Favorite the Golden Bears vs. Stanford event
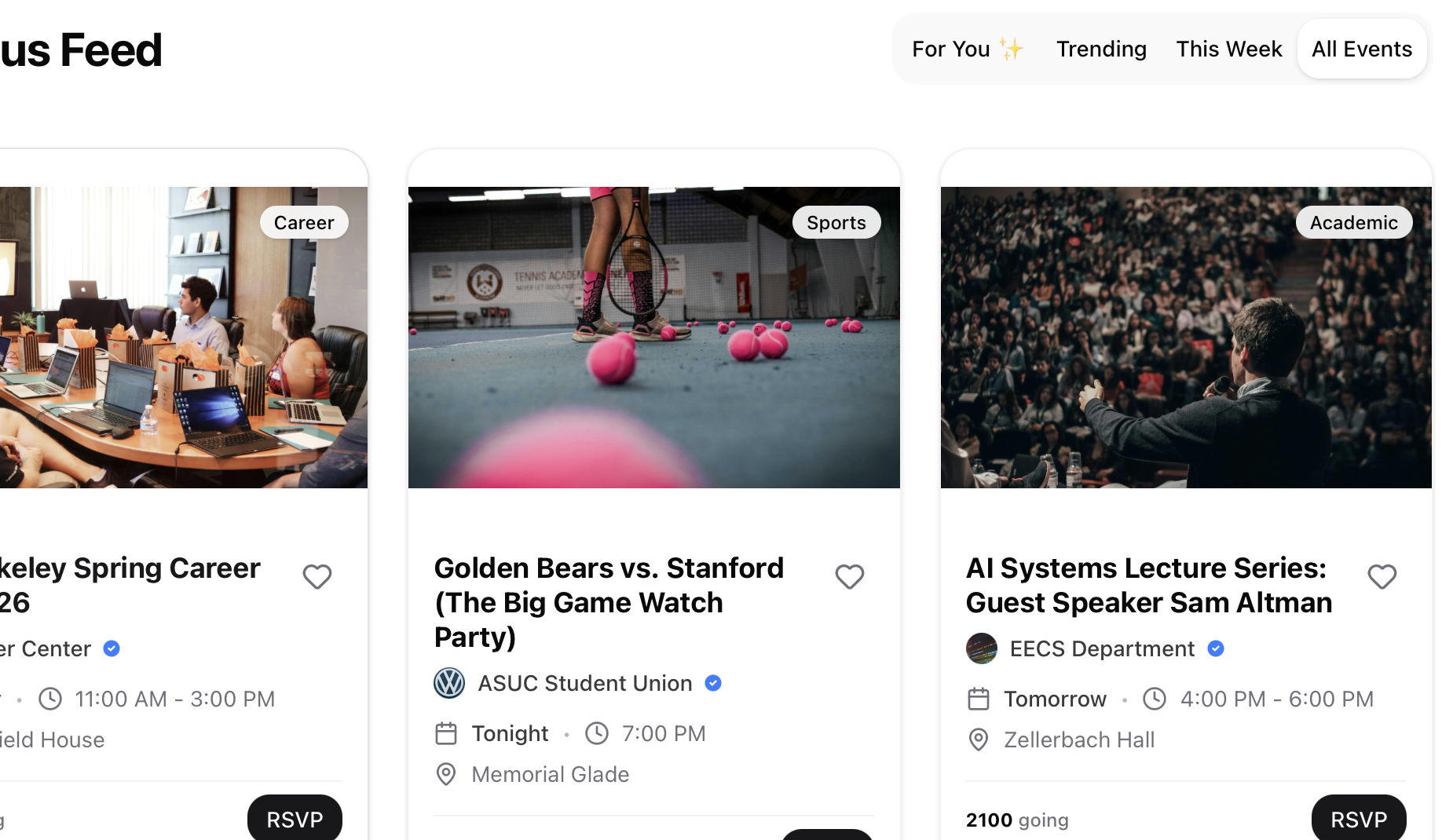Viewport: 1453px width, 840px height. pos(849,577)
